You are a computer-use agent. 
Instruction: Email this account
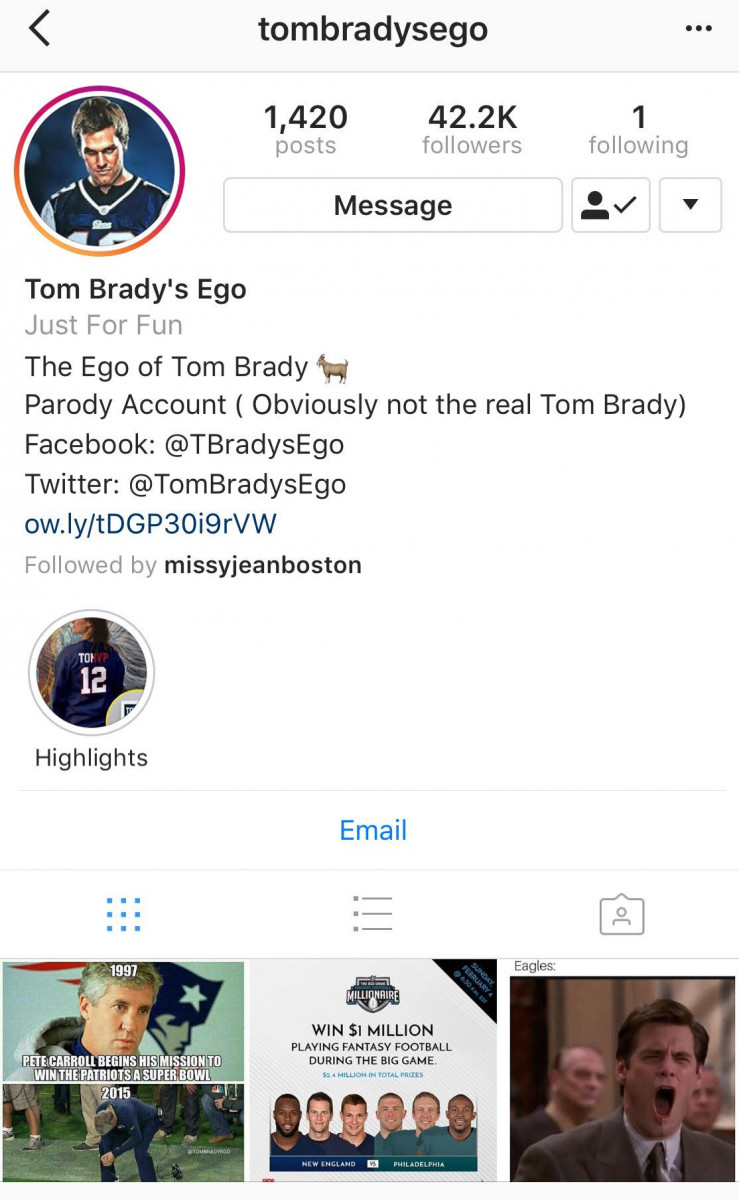373,830
